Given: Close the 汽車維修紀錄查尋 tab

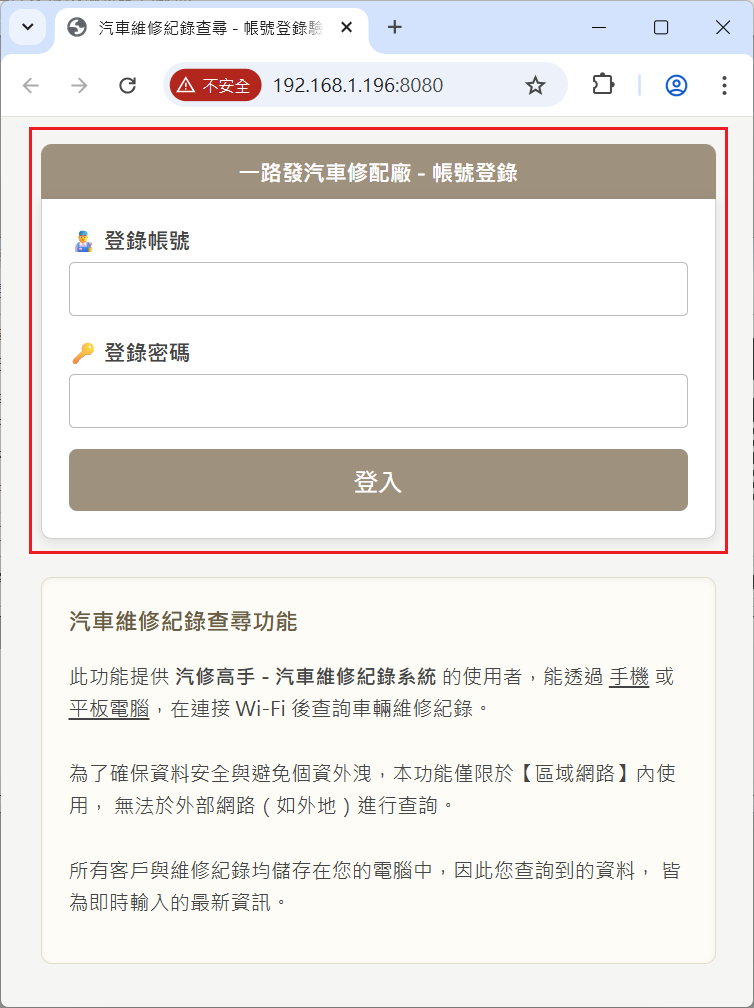Looking at the screenshot, I should tap(347, 28).
